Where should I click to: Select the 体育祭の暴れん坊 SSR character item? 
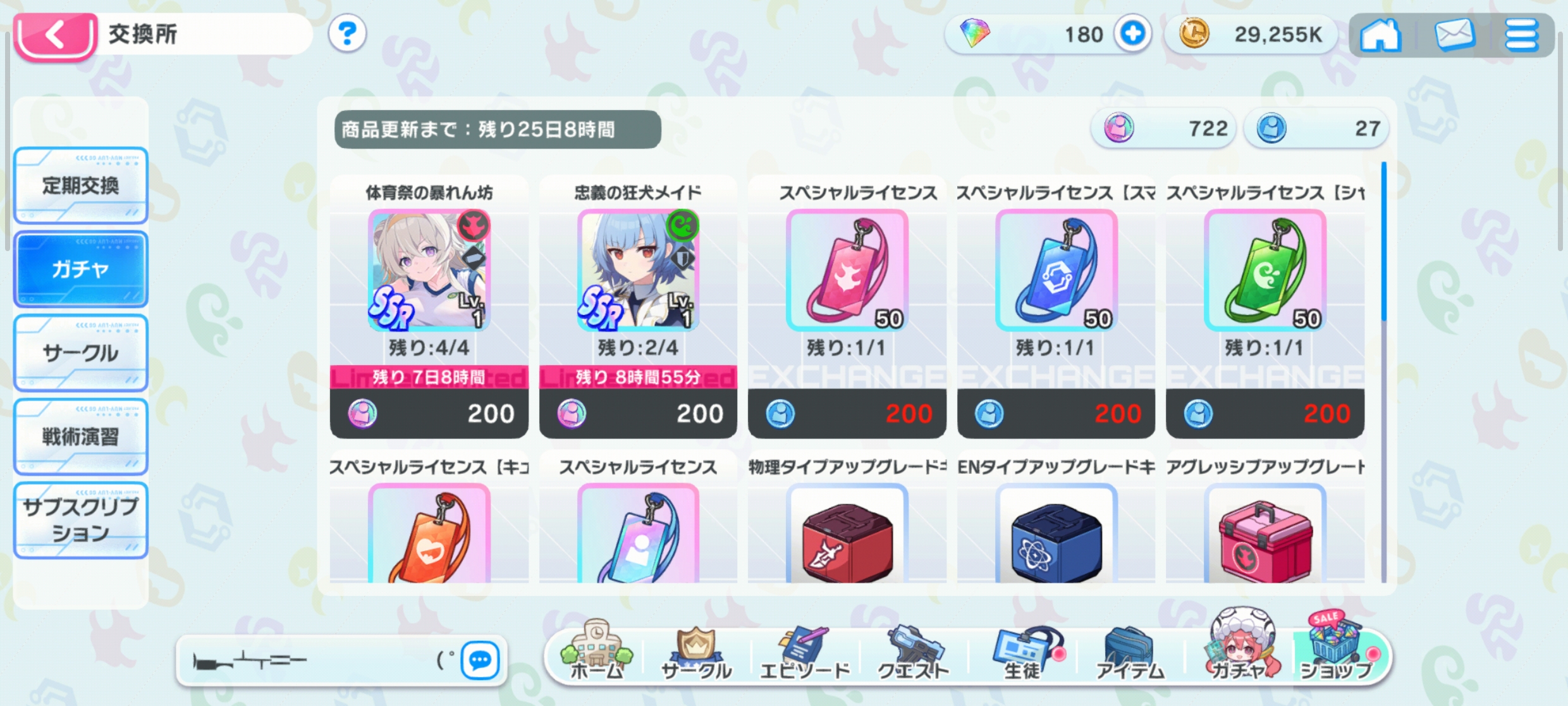click(x=429, y=271)
